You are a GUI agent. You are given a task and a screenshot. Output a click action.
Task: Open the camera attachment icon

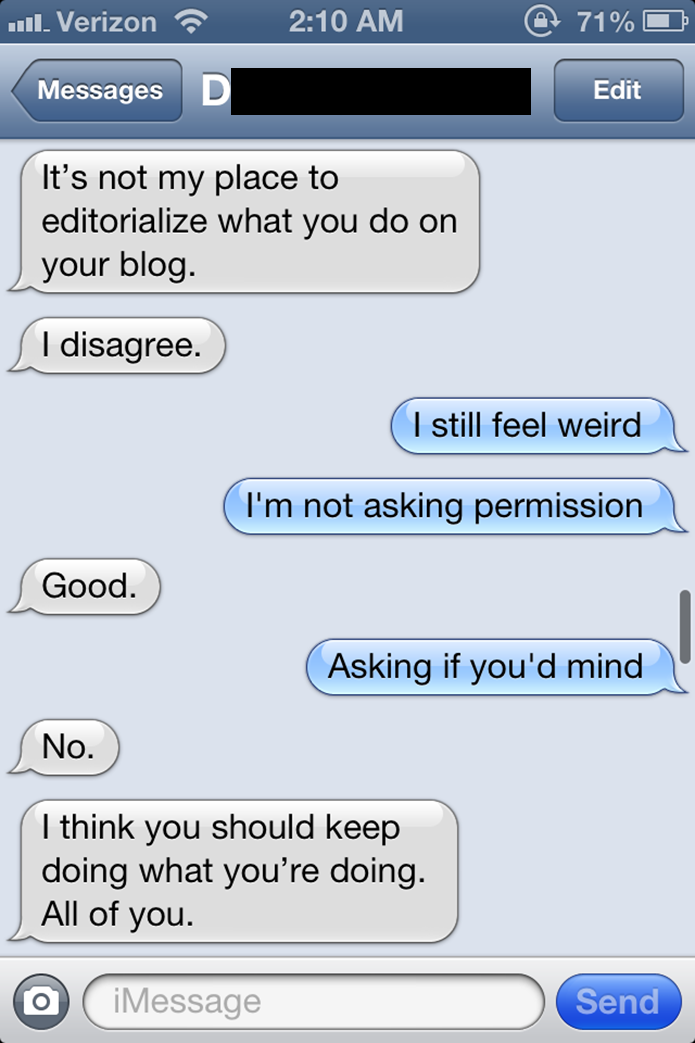point(41,1001)
